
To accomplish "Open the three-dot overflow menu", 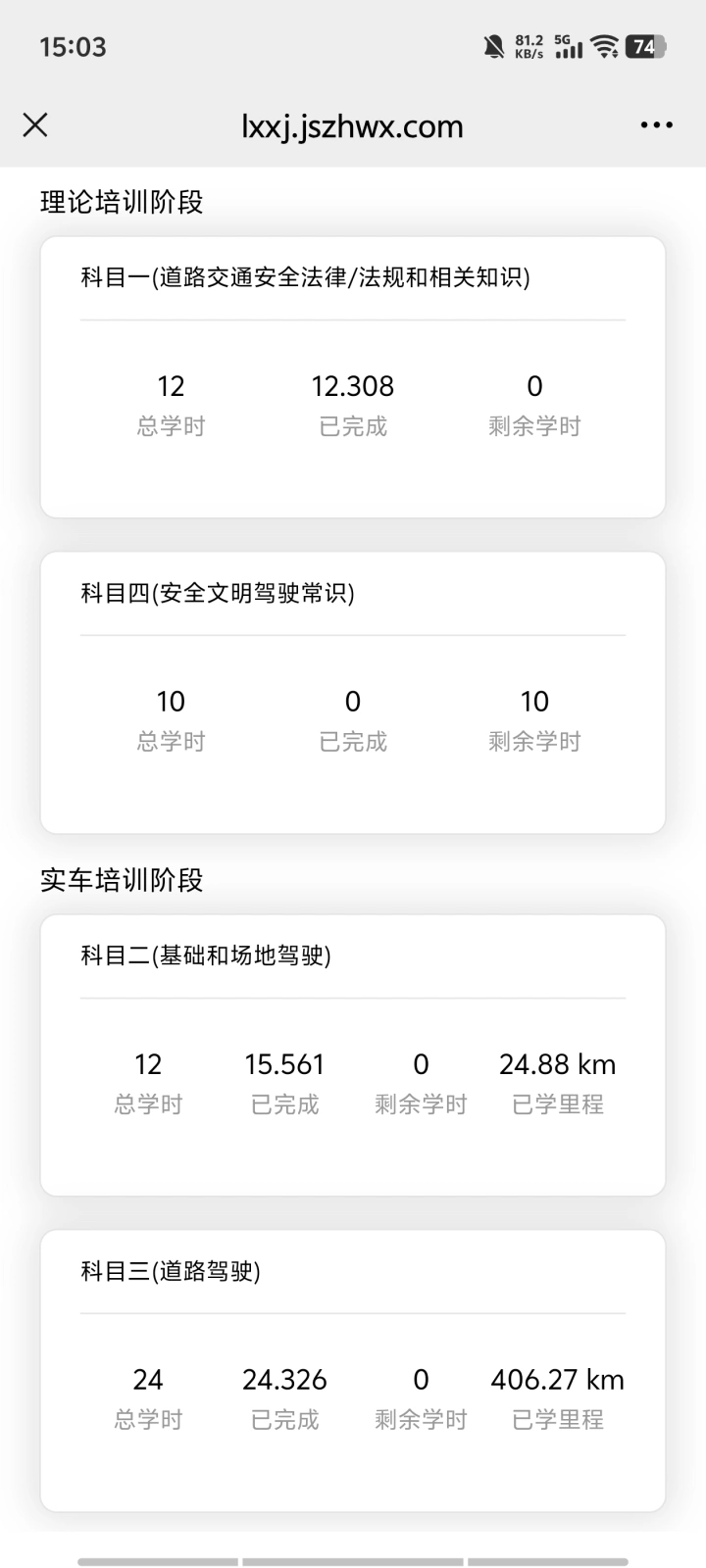I will point(656,125).
